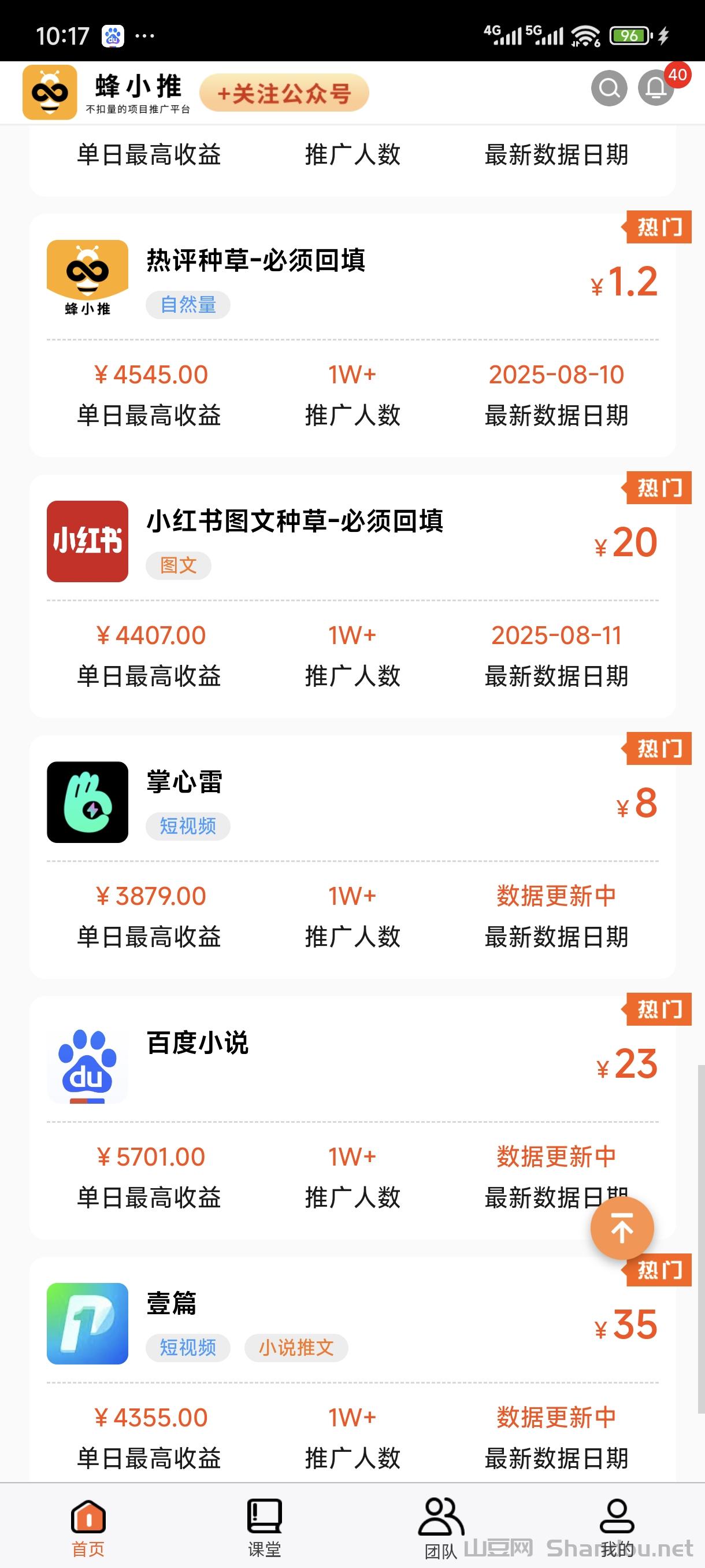The width and height of the screenshot is (705, 1568).
Task: Open the notifications bell
Action: click(656, 89)
